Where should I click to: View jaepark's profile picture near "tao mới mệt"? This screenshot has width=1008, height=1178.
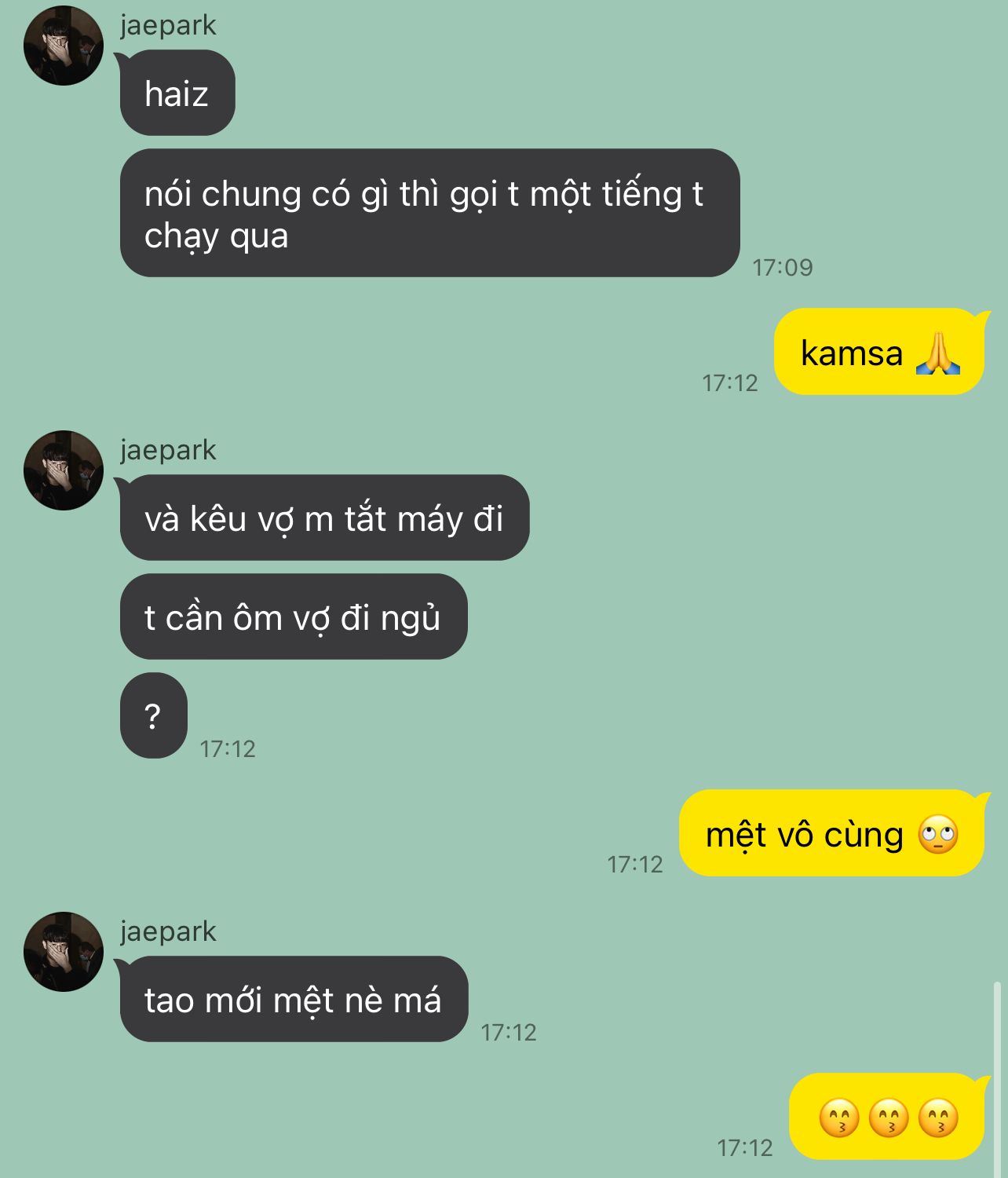pyautogui.click(x=64, y=951)
